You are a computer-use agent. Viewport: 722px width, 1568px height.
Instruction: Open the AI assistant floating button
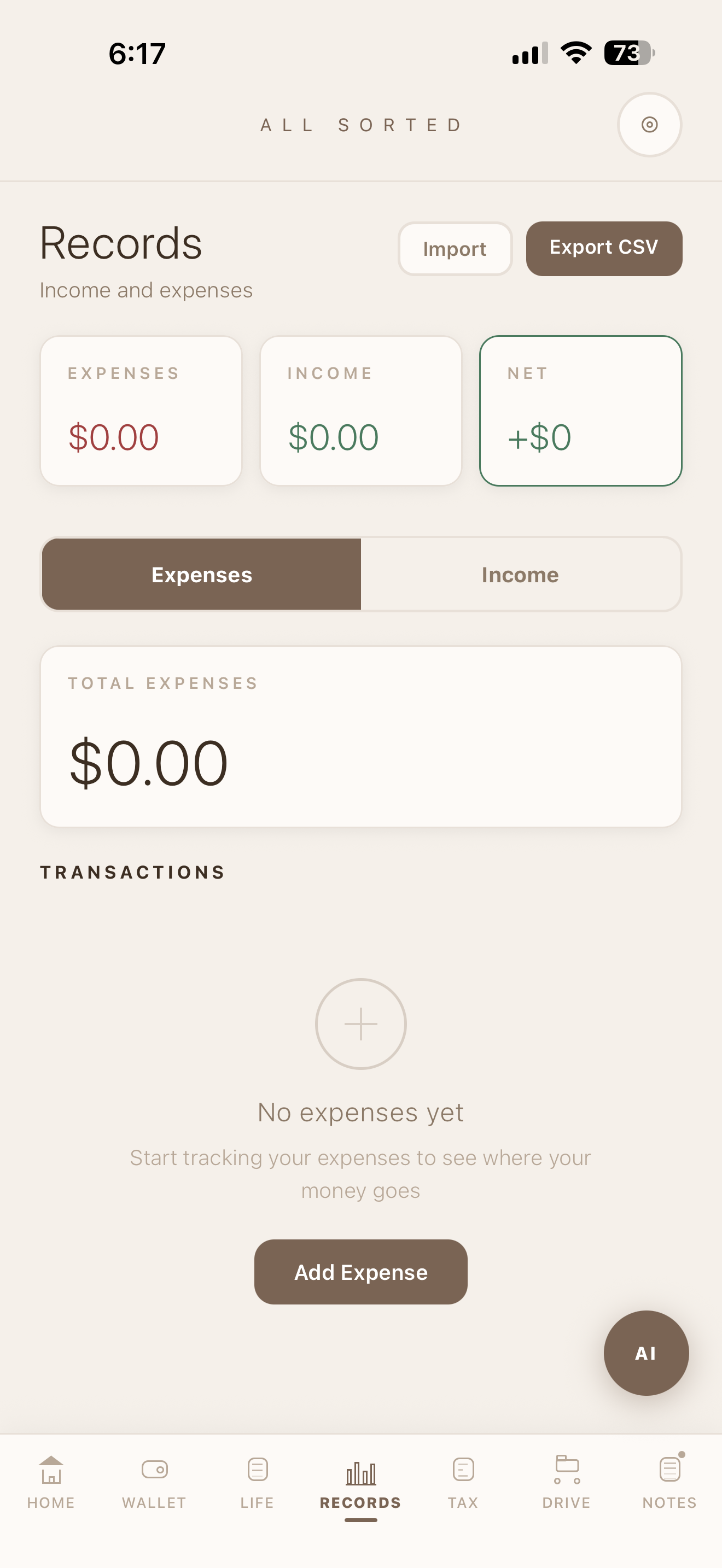645,1353
